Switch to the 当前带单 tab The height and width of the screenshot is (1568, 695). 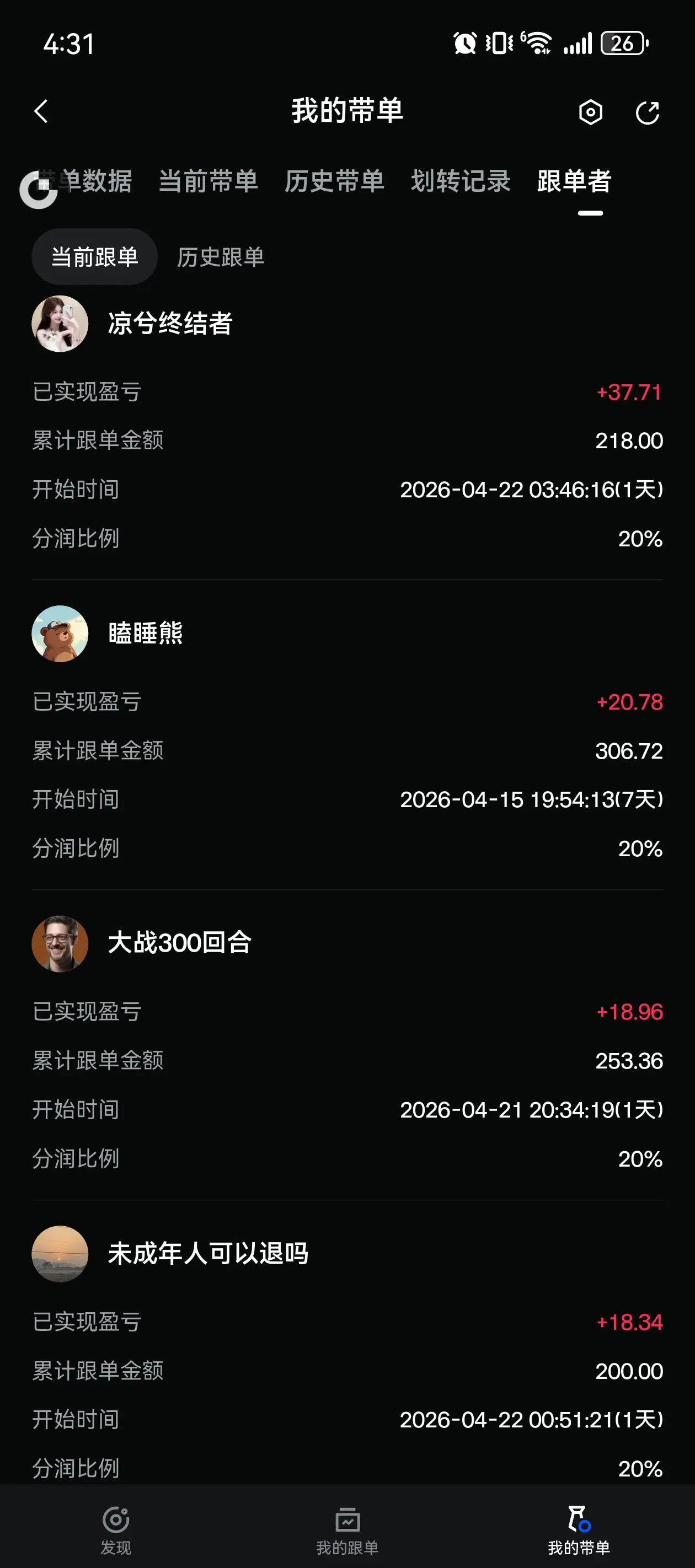pyautogui.click(x=209, y=181)
